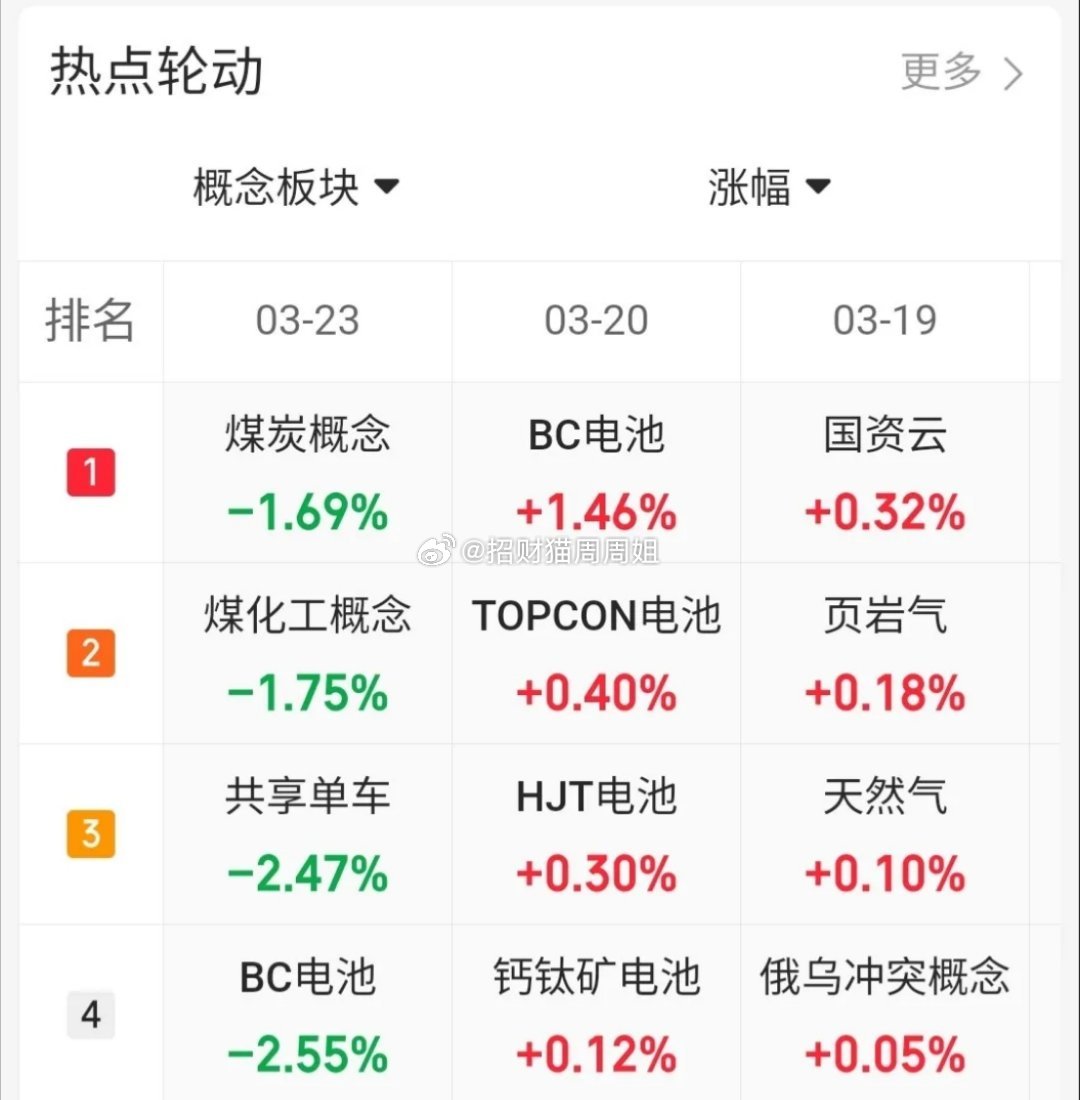Open the 涨幅 sort dropdown
This screenshot has height=1100, width=1080.
(x=770, y=186)
